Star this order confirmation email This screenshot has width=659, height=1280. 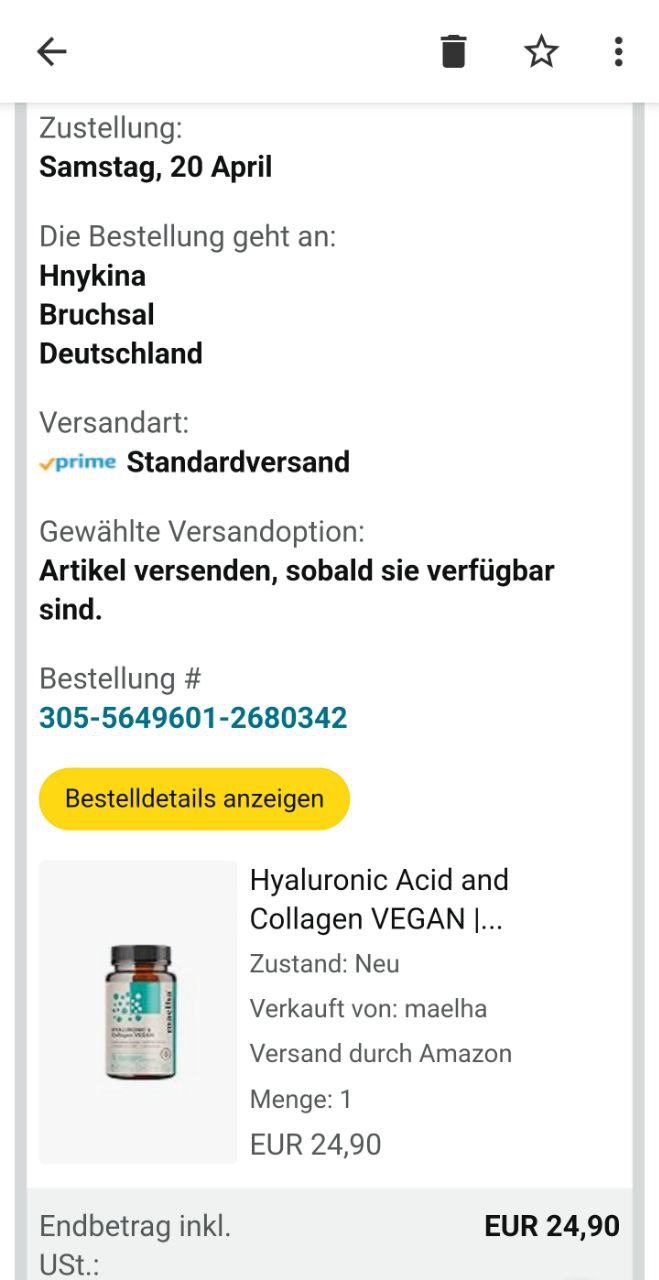[x=541, y=51]
